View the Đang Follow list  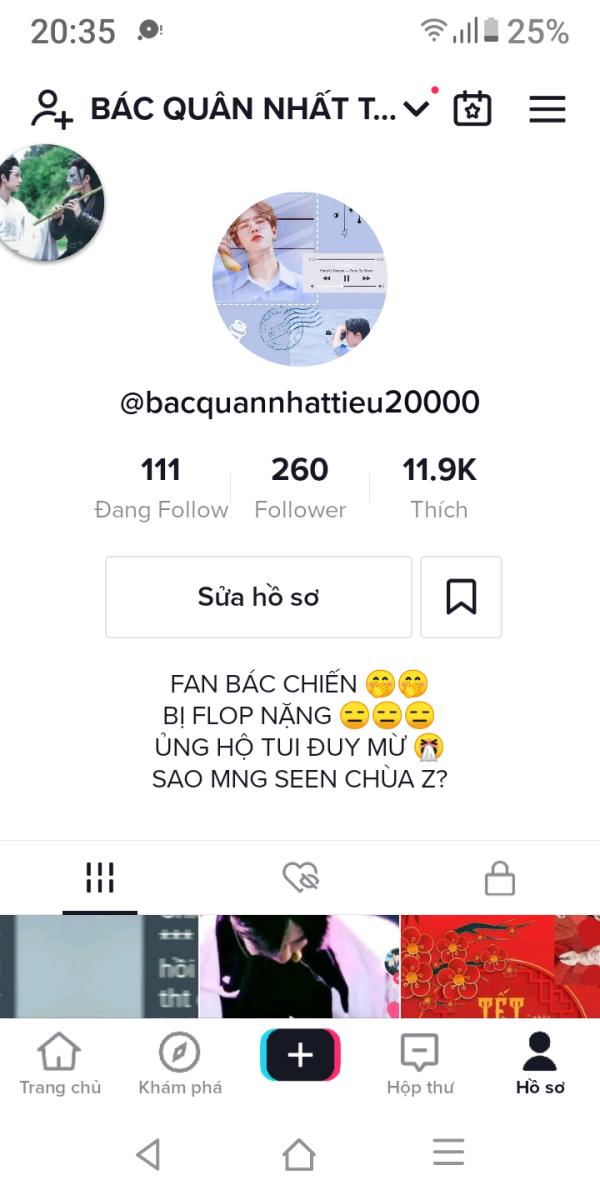coord(161,489)
